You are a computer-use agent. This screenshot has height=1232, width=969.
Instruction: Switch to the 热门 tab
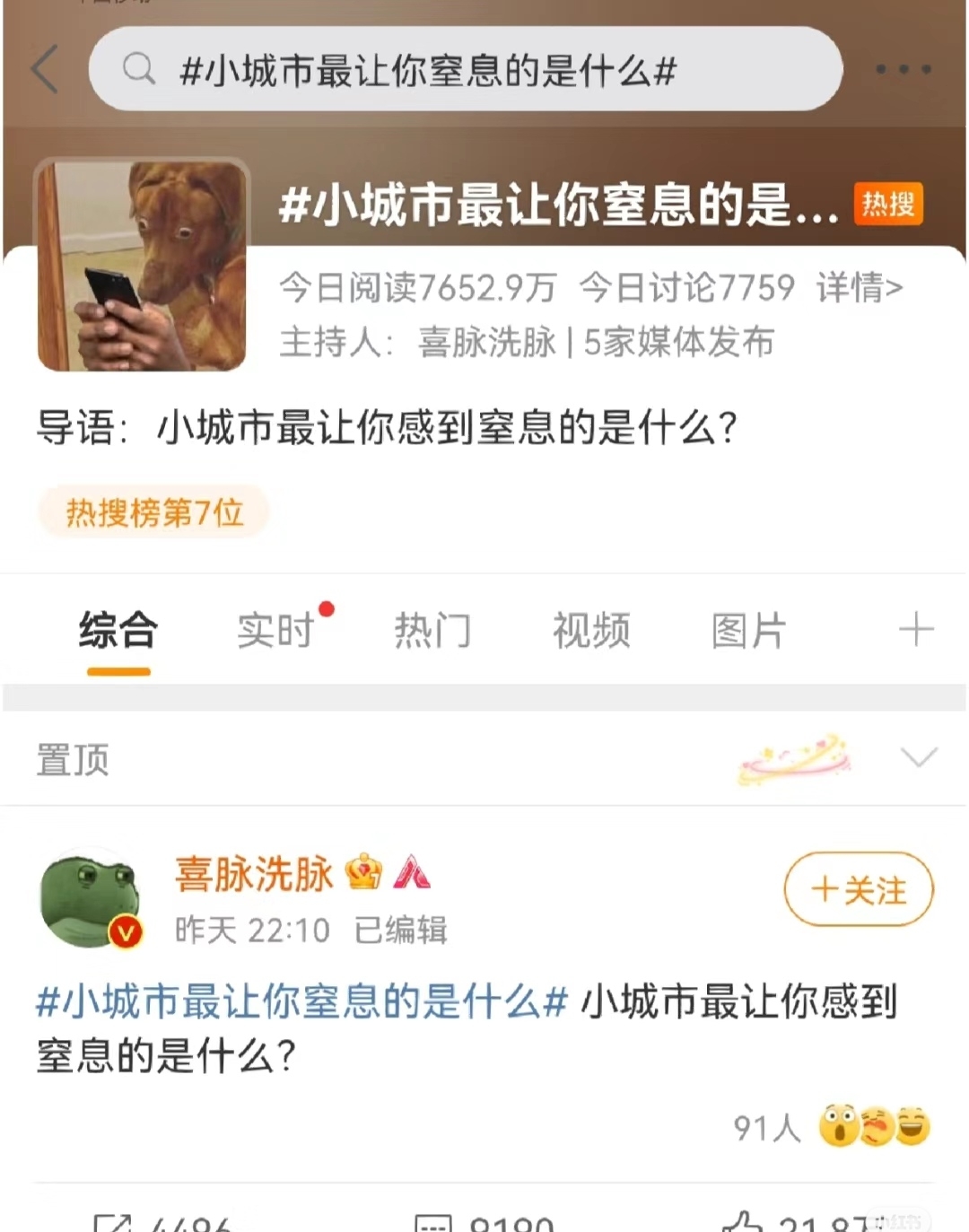[x=432, y=631]
